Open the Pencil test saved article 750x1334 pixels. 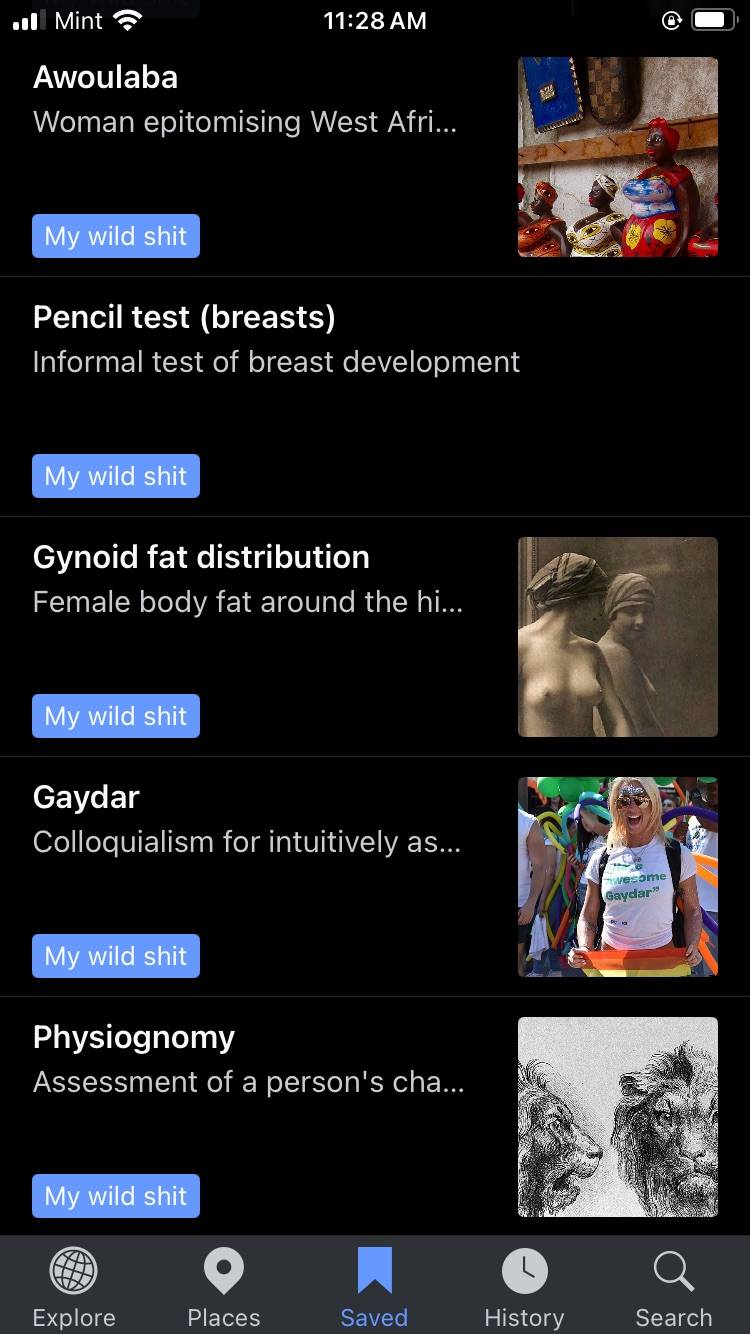375,397
